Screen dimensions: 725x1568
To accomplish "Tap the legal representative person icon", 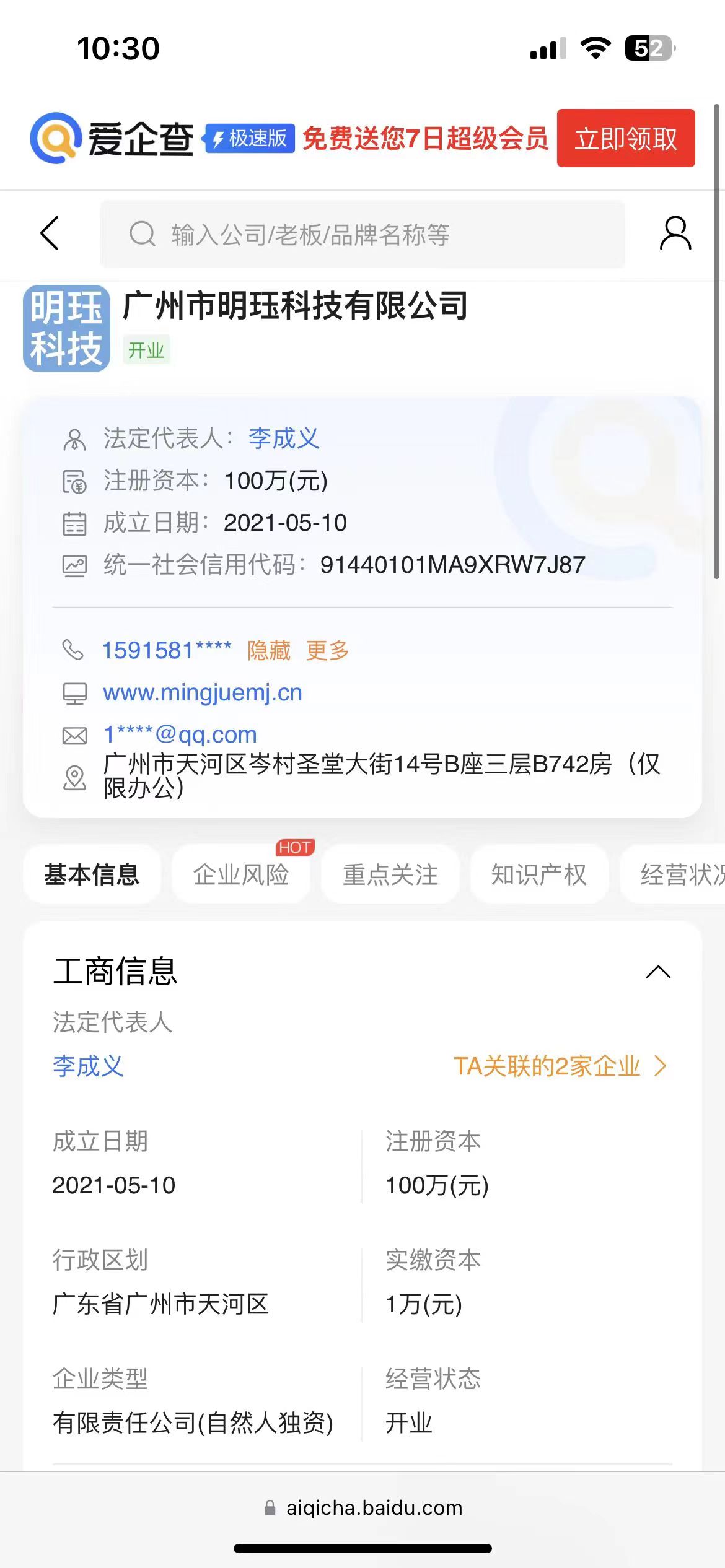I will [x=74, y=438].
